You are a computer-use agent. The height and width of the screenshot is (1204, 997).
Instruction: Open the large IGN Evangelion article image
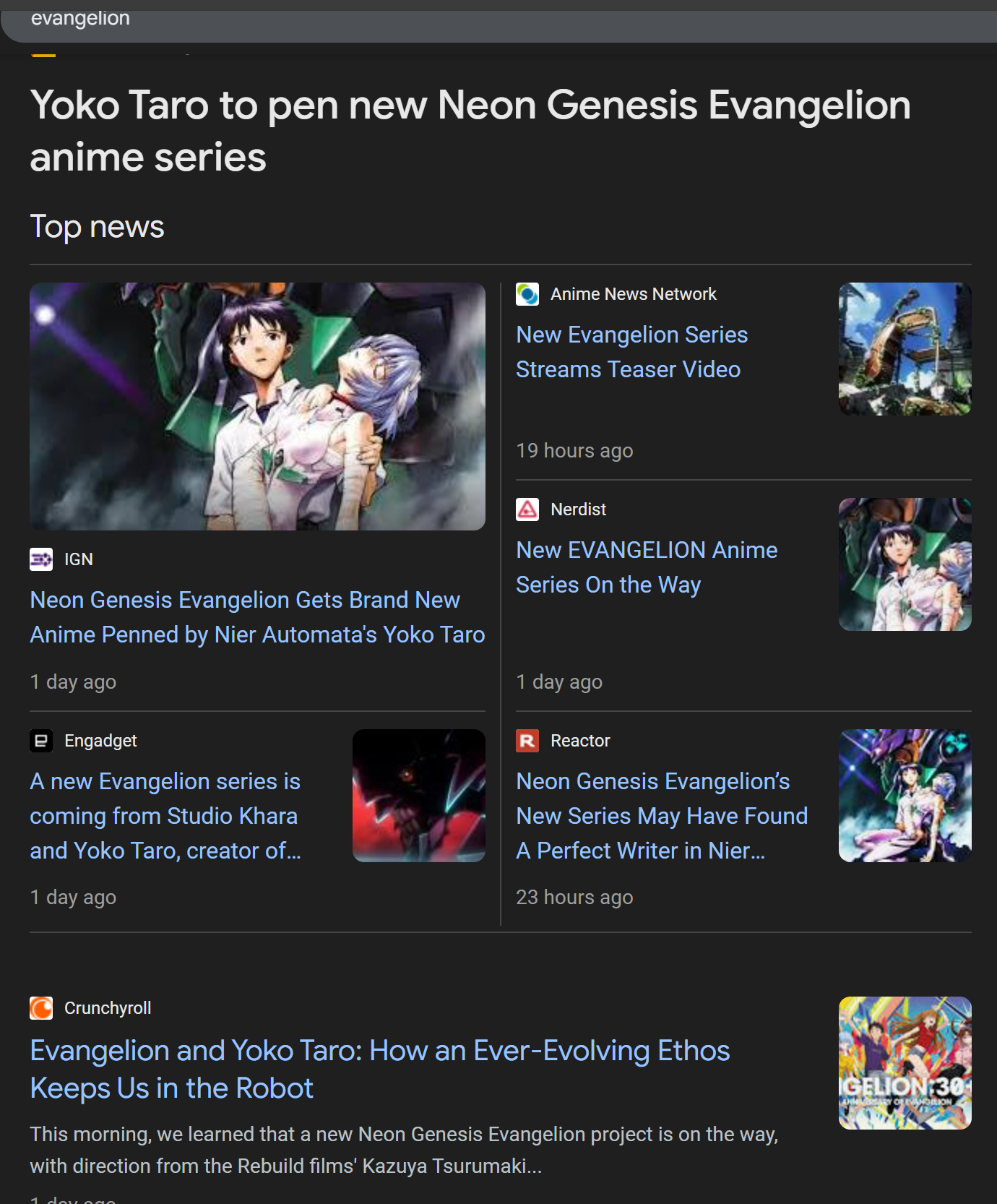[x=257, y=406]
